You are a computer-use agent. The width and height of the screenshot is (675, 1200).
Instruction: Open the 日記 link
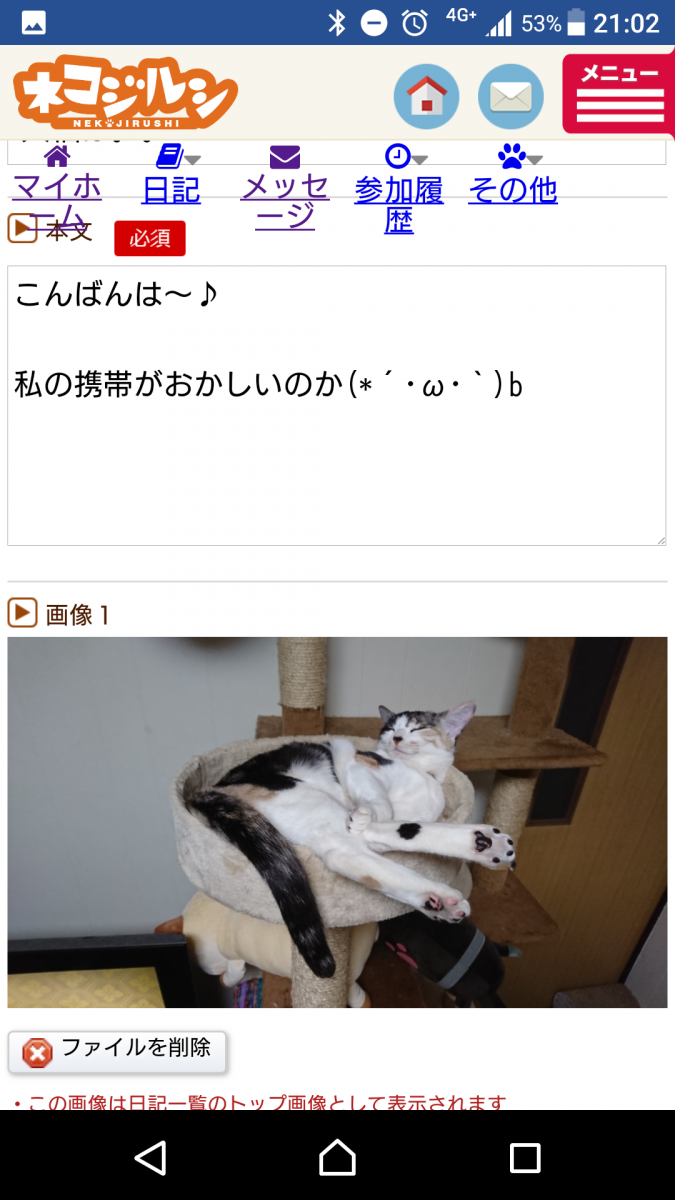point(171,189)
